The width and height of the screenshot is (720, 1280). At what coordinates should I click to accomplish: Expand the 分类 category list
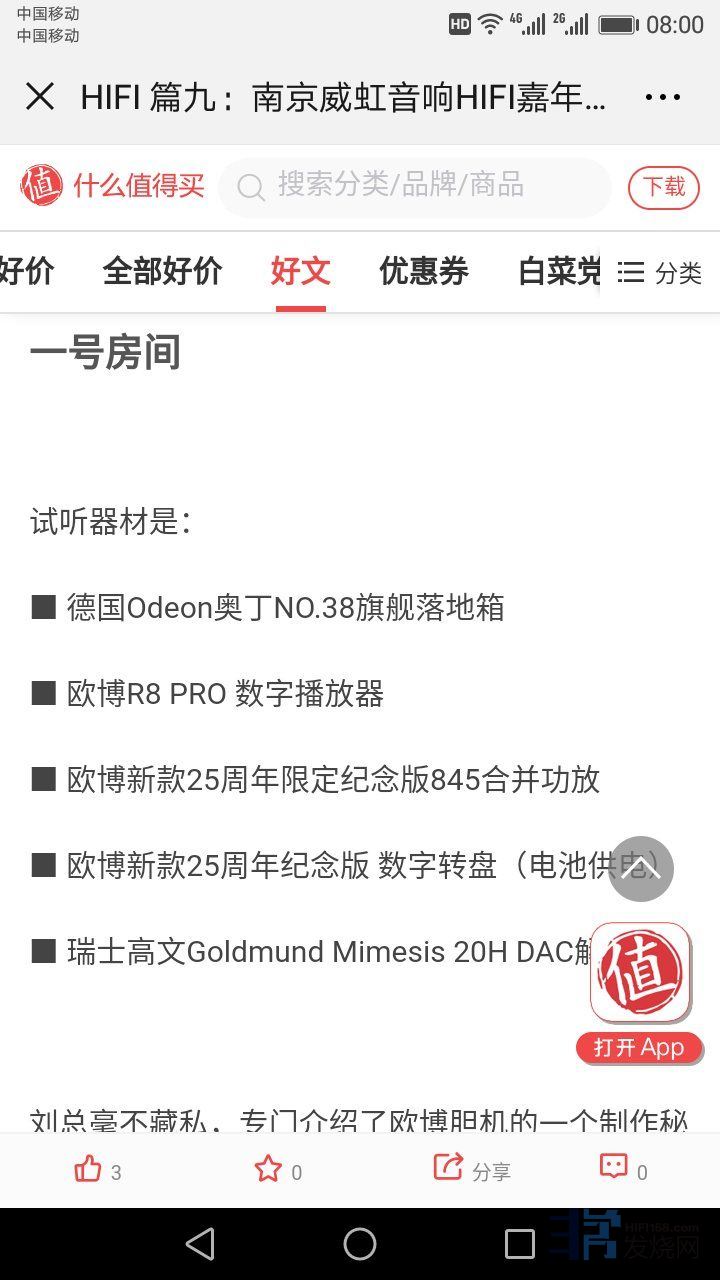660,272
